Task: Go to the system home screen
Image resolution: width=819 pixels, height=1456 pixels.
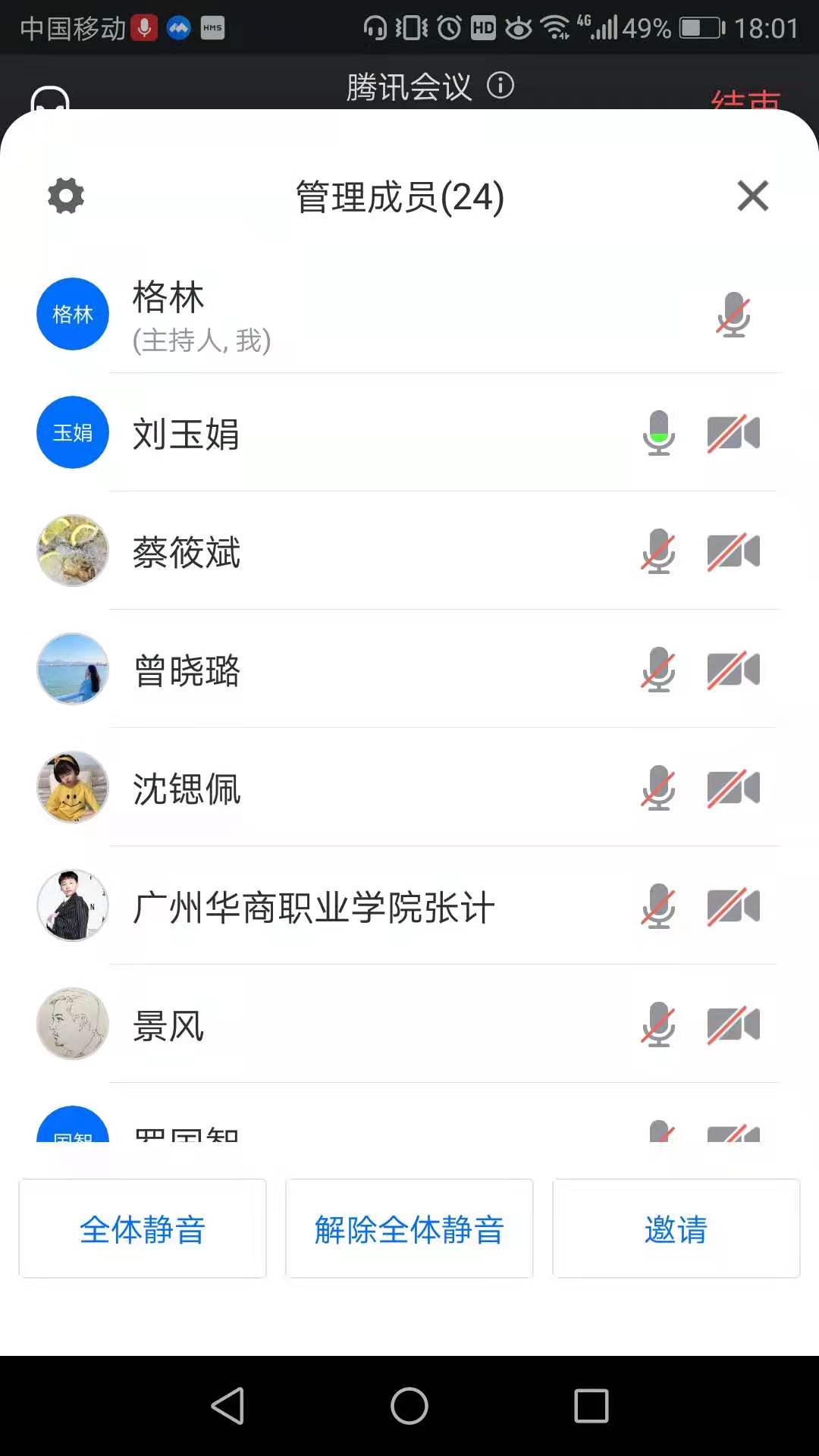Action: (409, 1406)
